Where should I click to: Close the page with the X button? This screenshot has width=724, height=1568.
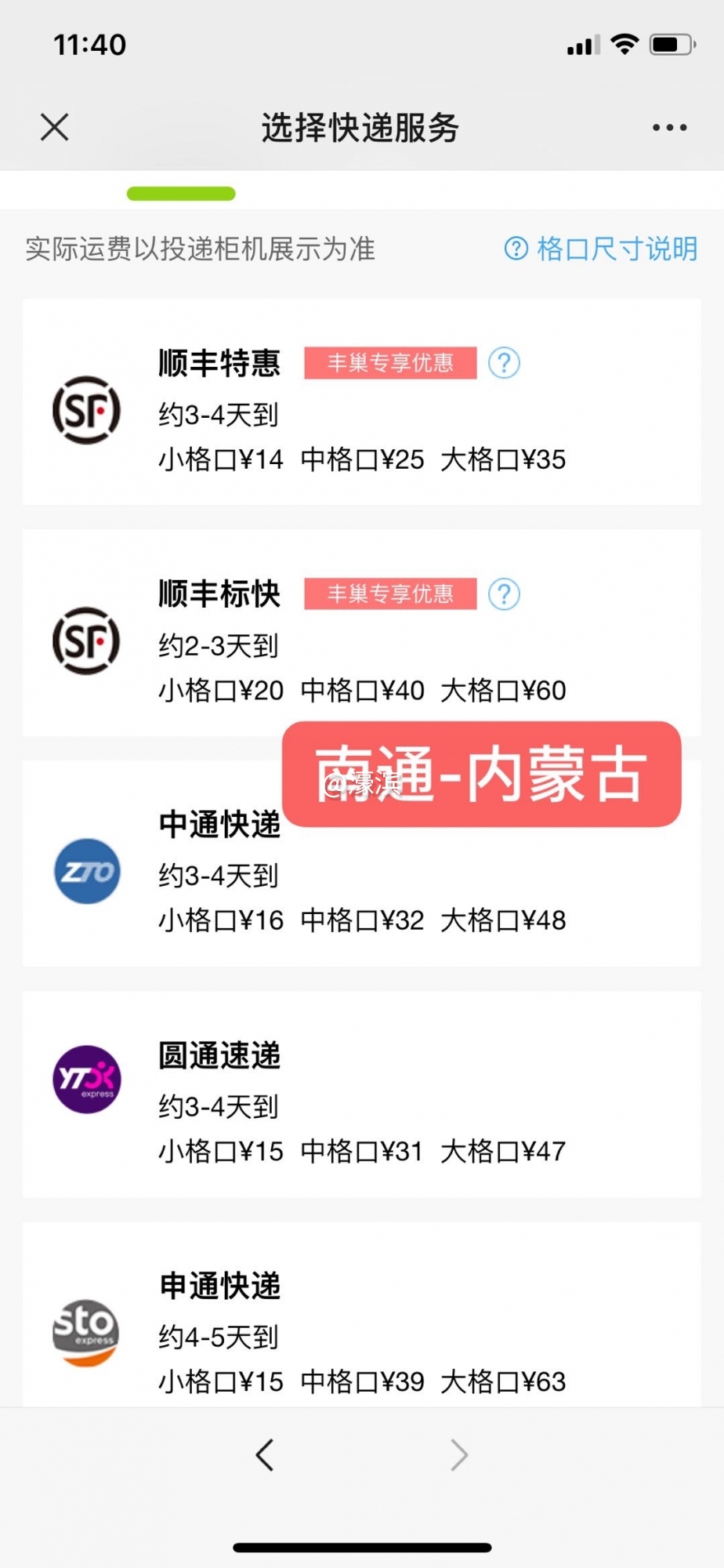pos(54,126)
